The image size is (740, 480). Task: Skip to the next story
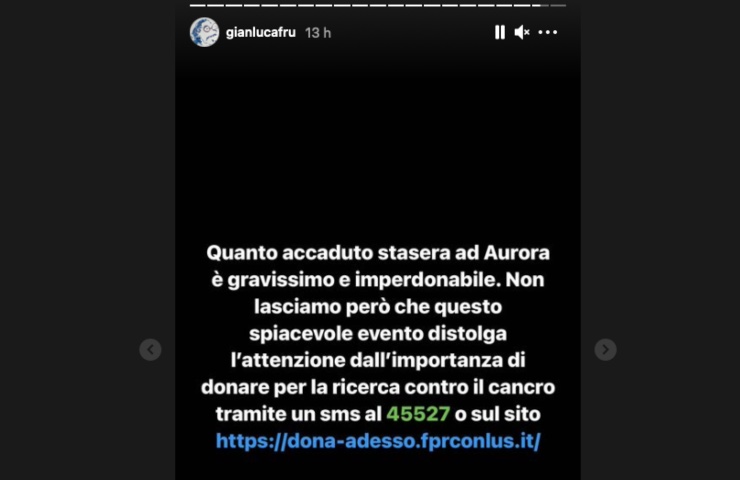pyautogui.click(x=605, y=349)
